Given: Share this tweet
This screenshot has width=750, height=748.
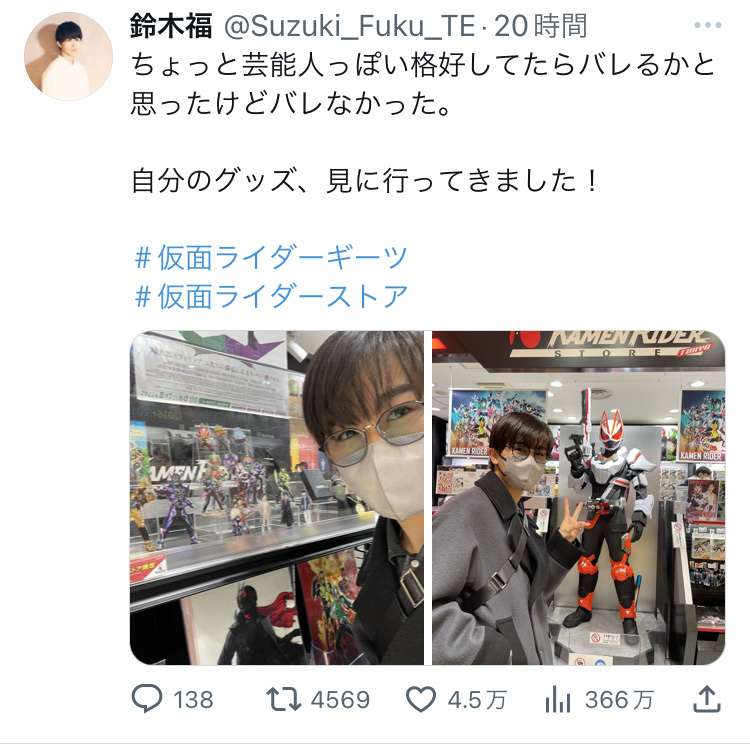Looking at the screenshot, I should tap(706, 698).
